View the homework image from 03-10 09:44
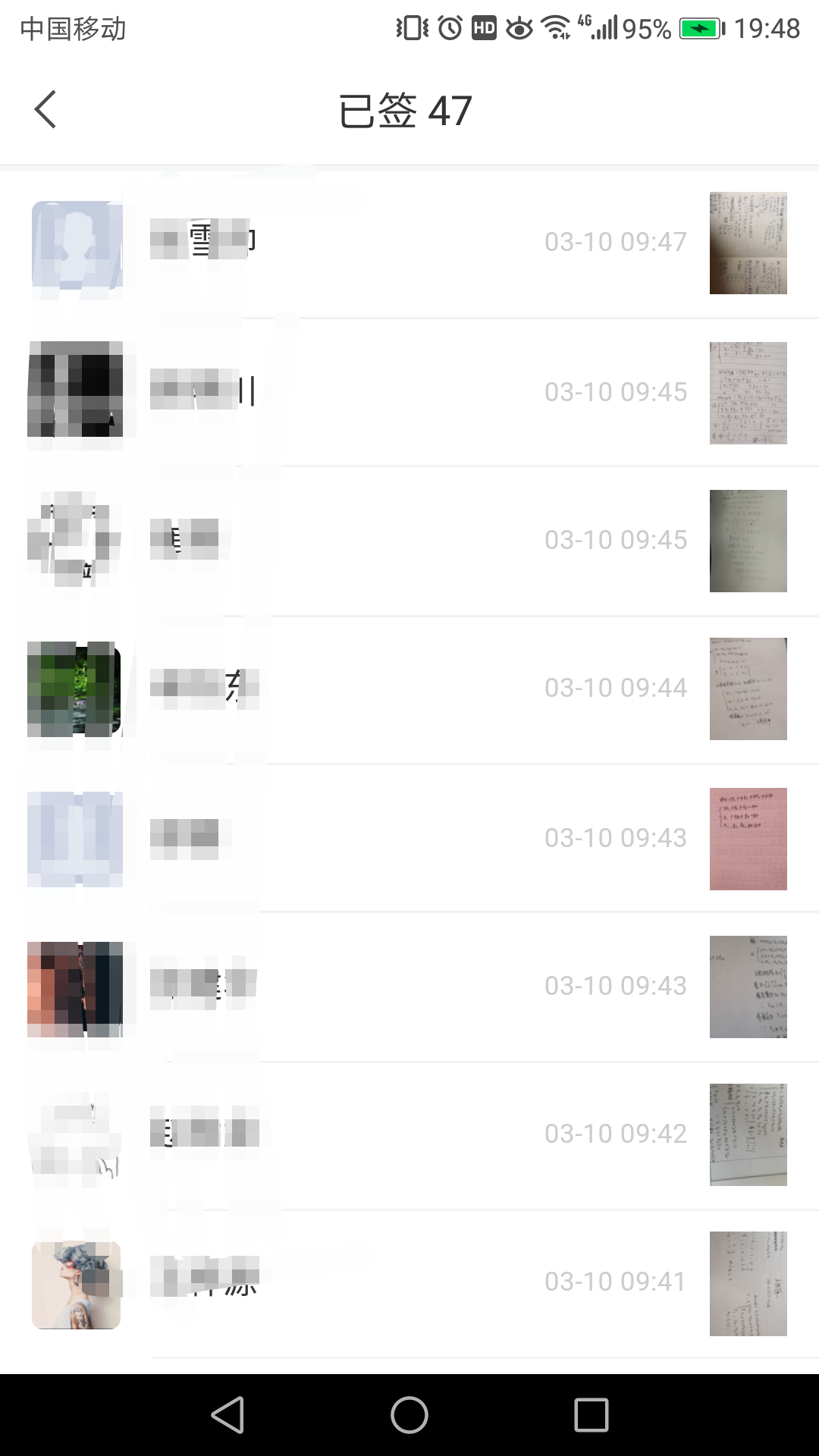Viewport: 819px width, 1456px height. click(748, 689)
